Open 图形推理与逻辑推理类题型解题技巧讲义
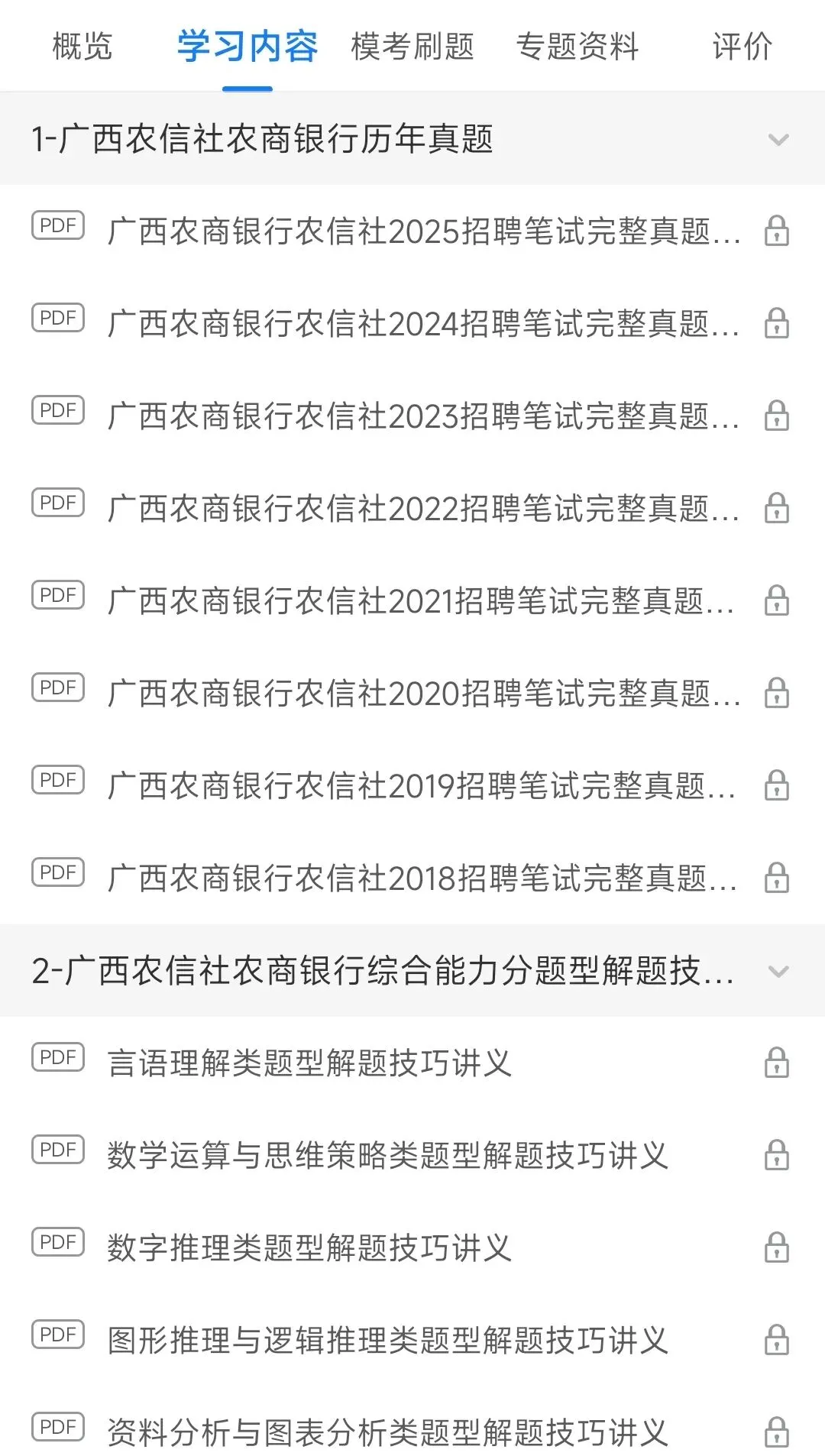The height and width of the screenshot is (1456, 825). pyautogui.click(x=387, y=1341)
